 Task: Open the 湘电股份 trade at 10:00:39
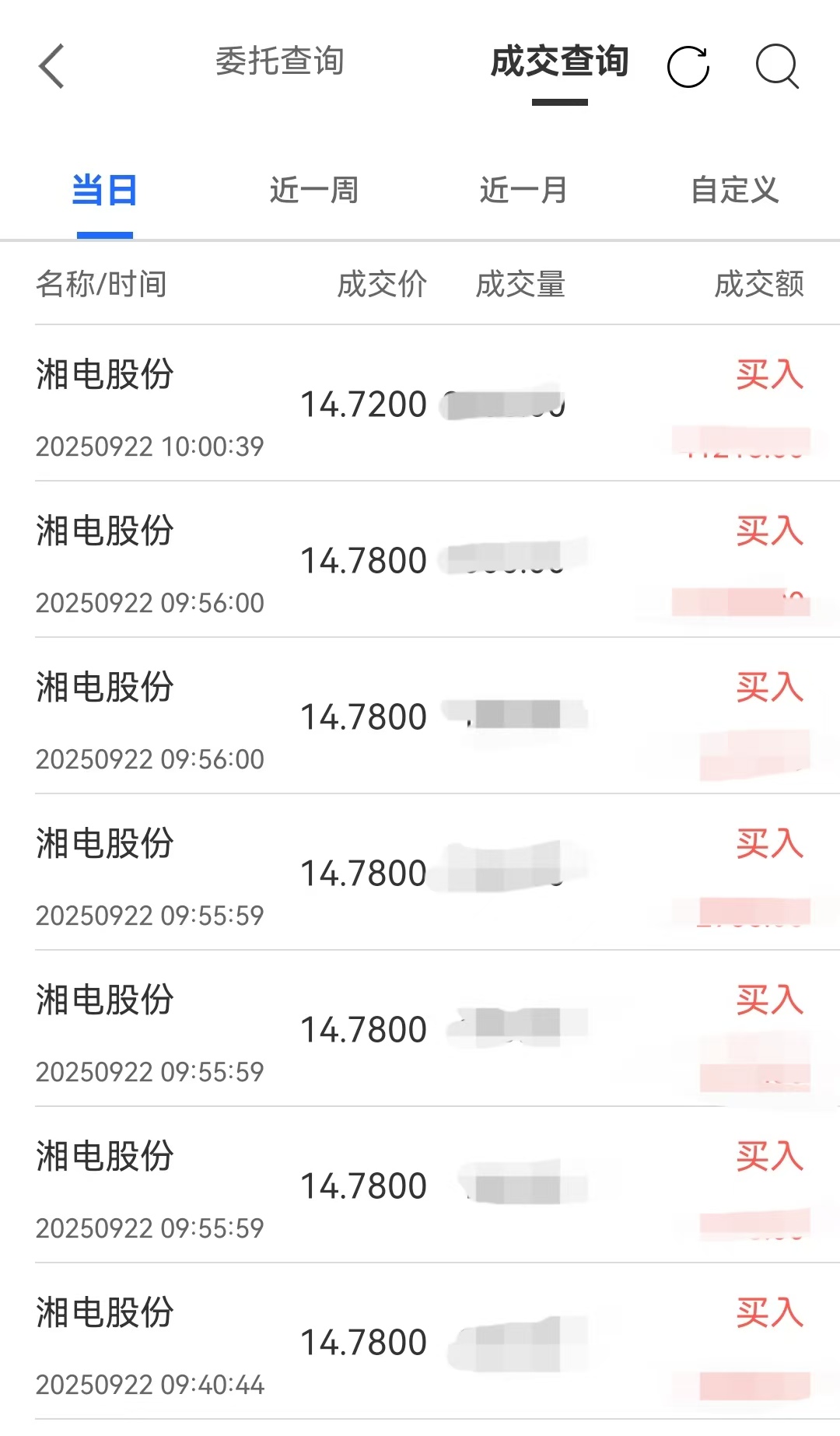click(x=420, y=404)
